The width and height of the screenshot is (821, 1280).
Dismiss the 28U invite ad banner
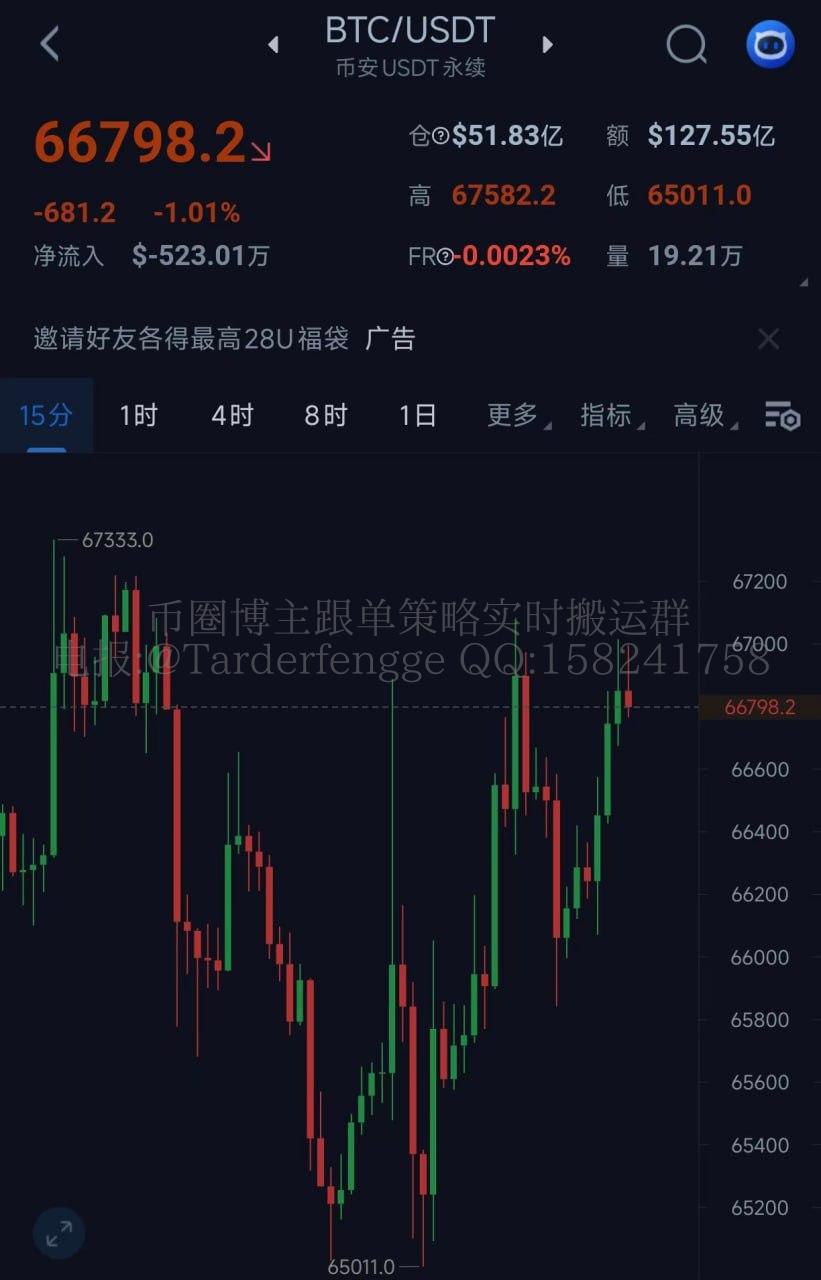[x=768, y=339]
